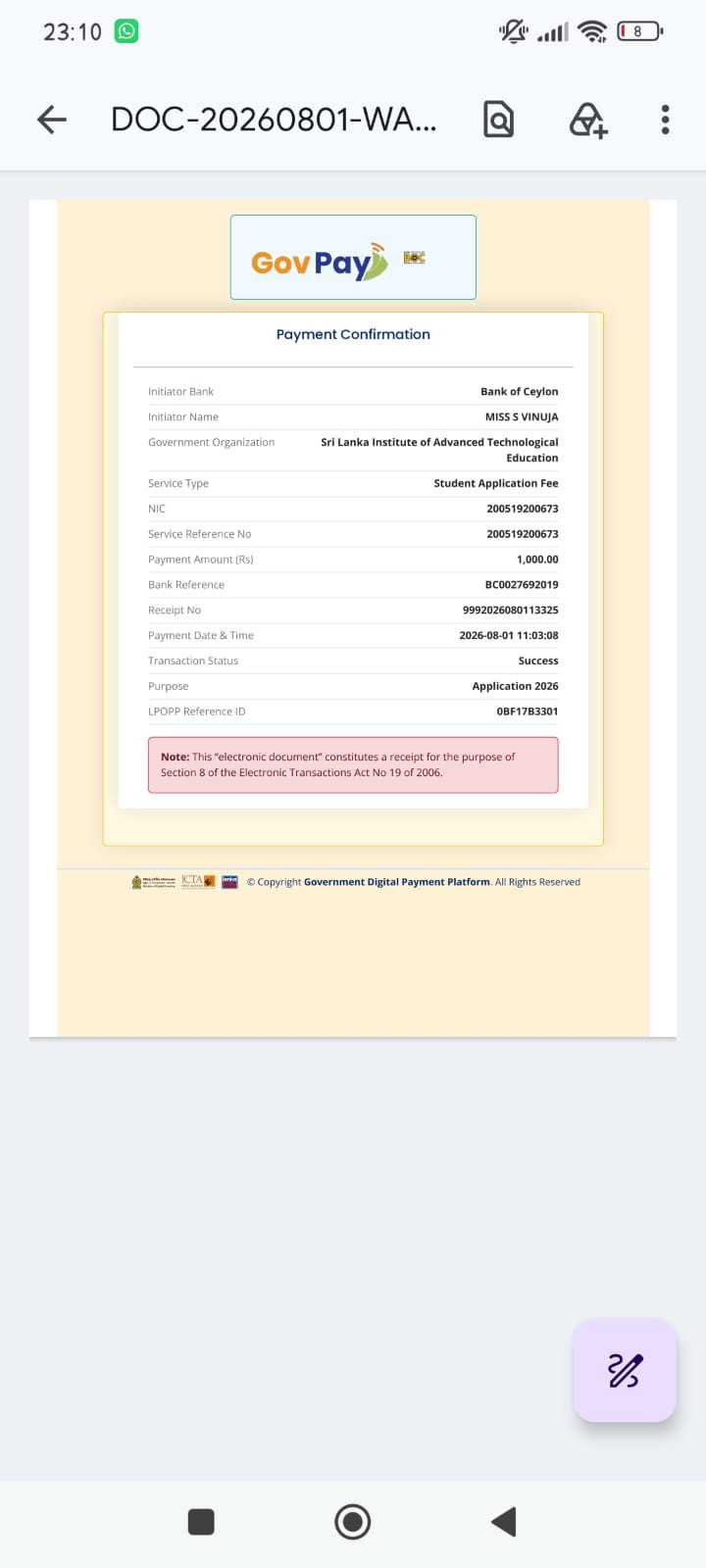The image size is (706, 1568).
Task: Tap the system back triangle
Action: tap(504, 1522)
